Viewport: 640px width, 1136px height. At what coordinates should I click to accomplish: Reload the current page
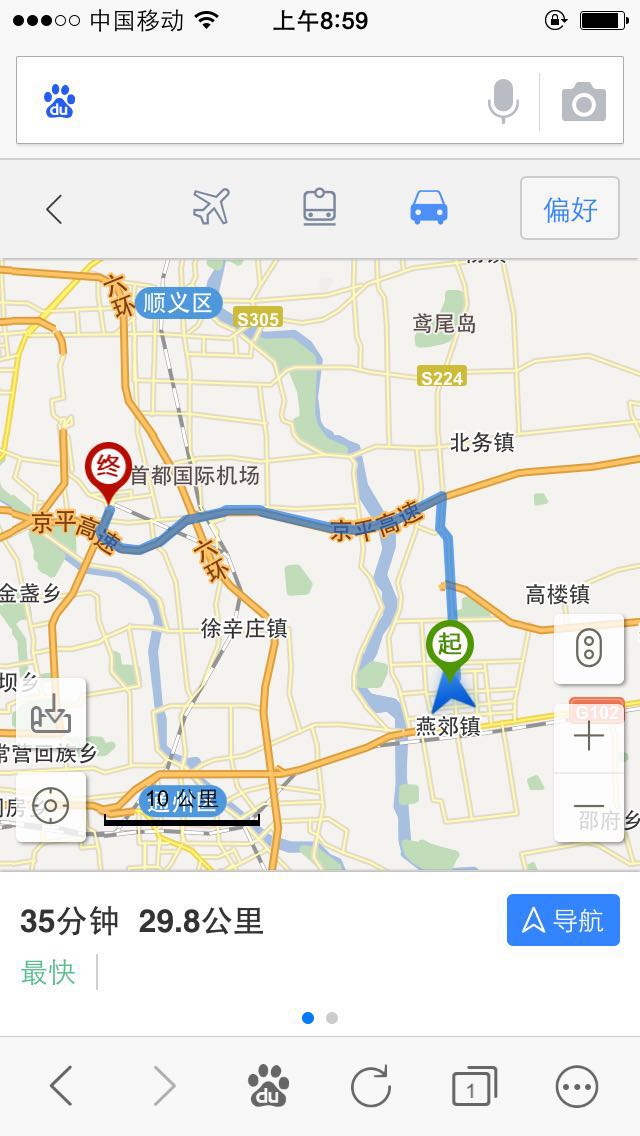(x=370, y=1086)
